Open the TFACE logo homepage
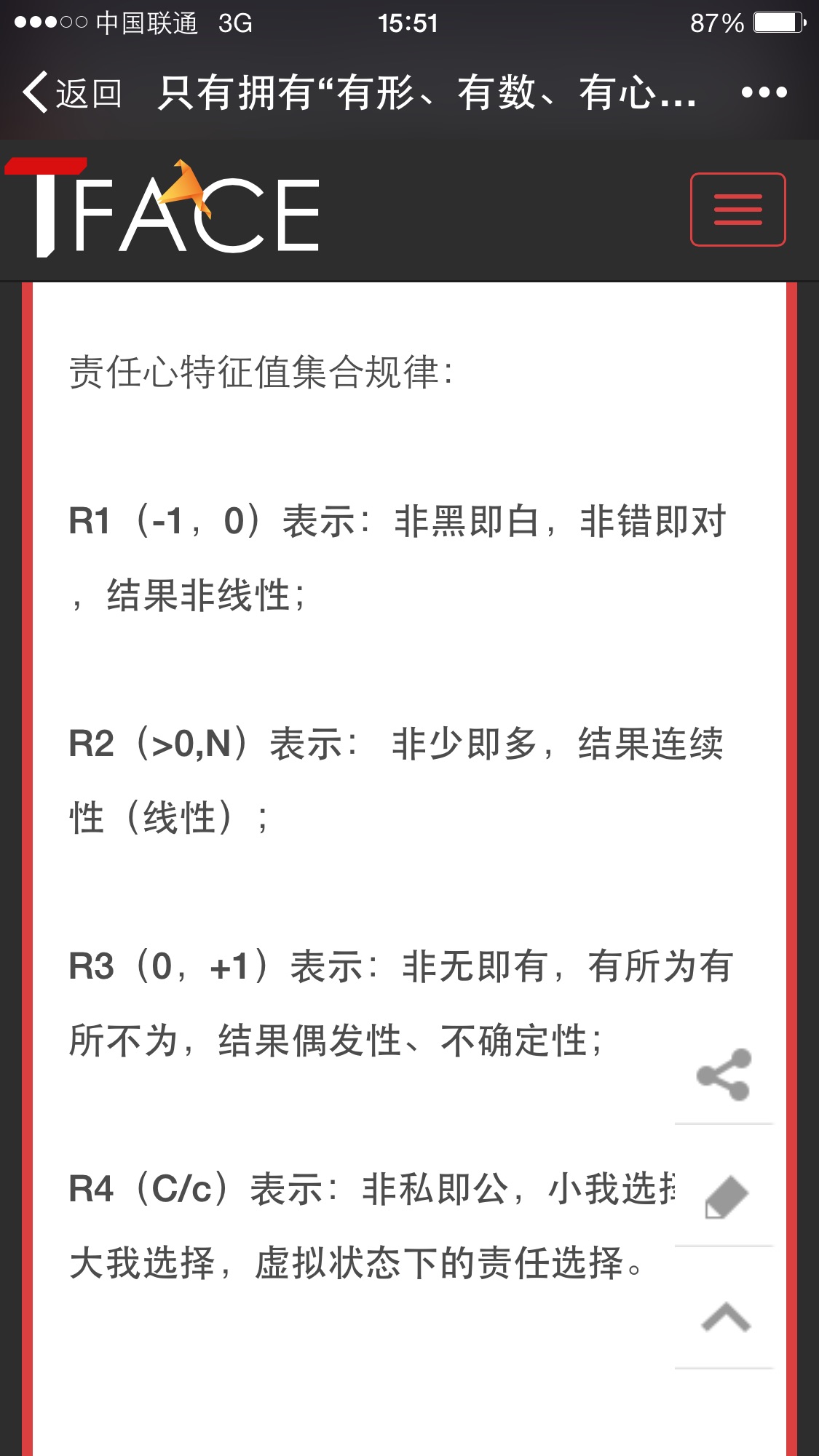Screen dimensions: 819x1456 (x=163, y=208)
